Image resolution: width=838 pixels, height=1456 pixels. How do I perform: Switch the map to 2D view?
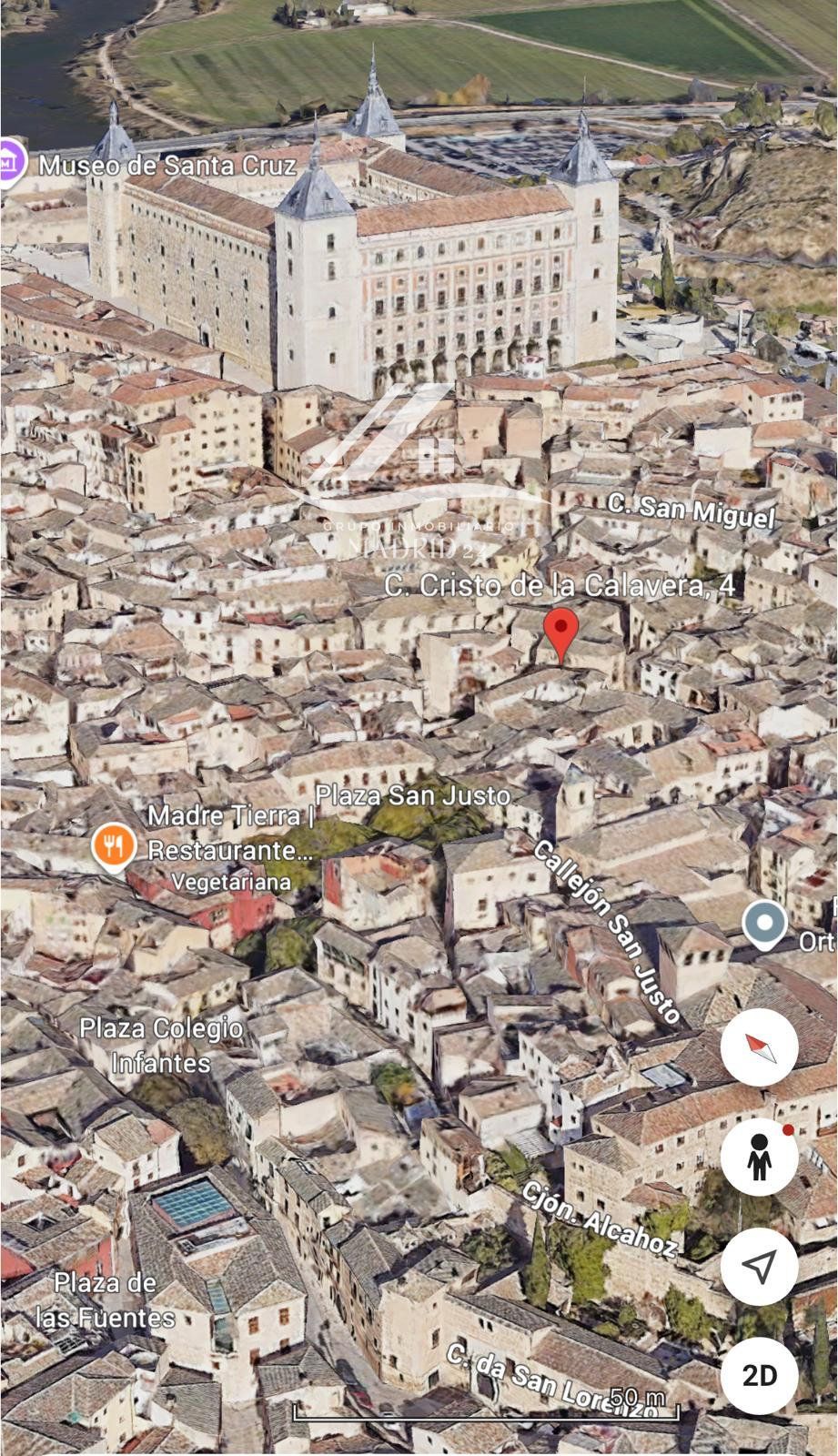[759, 1375]
